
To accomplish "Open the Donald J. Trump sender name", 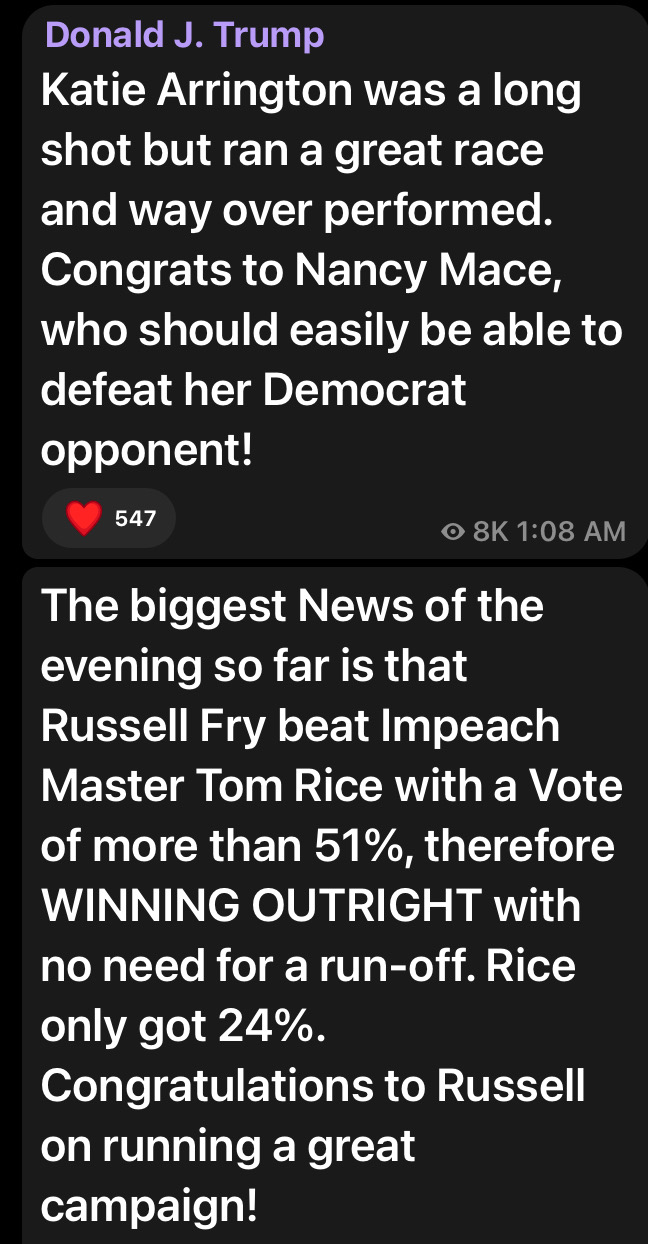I will pos(185,35).
